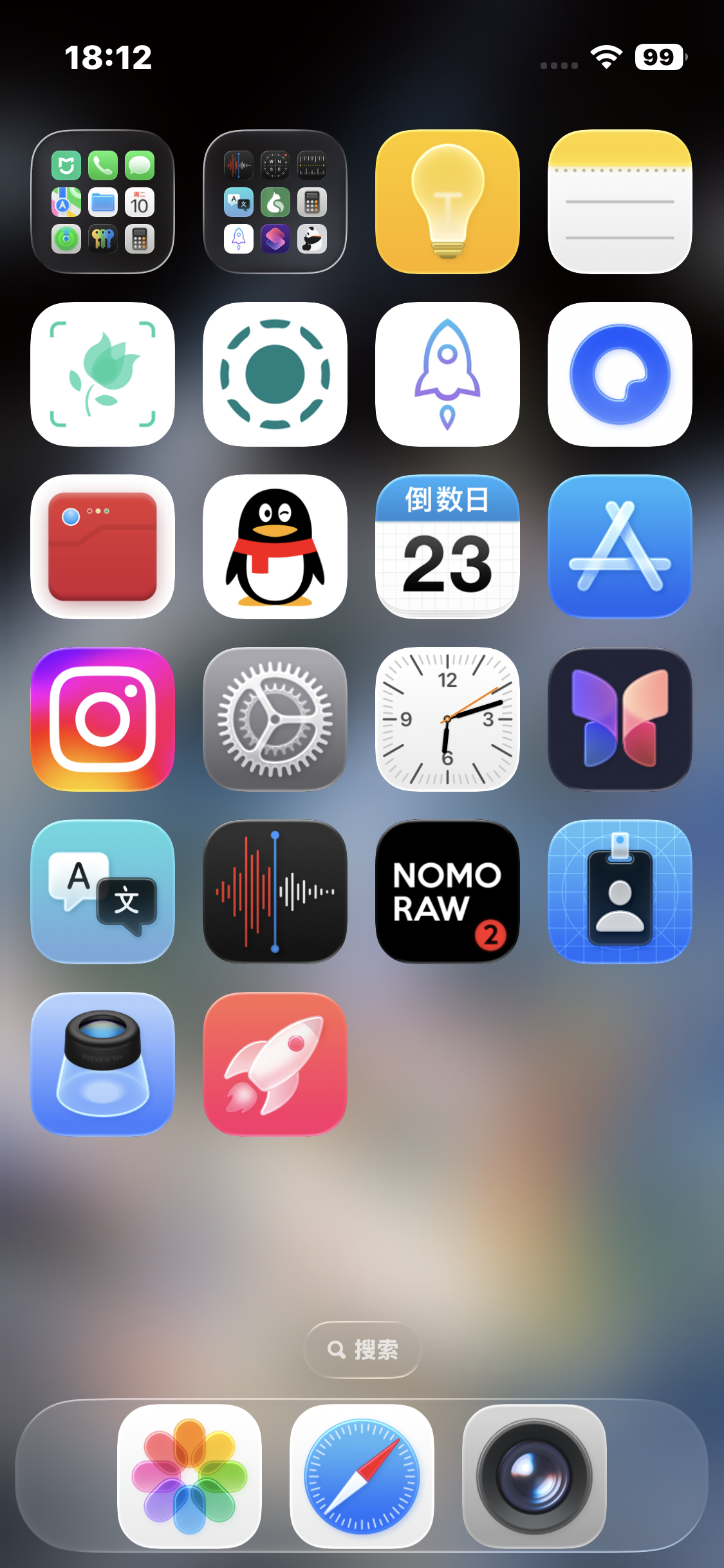Open the plant identifier flower app
724x1568 pixels.
[x=102, y=374]
